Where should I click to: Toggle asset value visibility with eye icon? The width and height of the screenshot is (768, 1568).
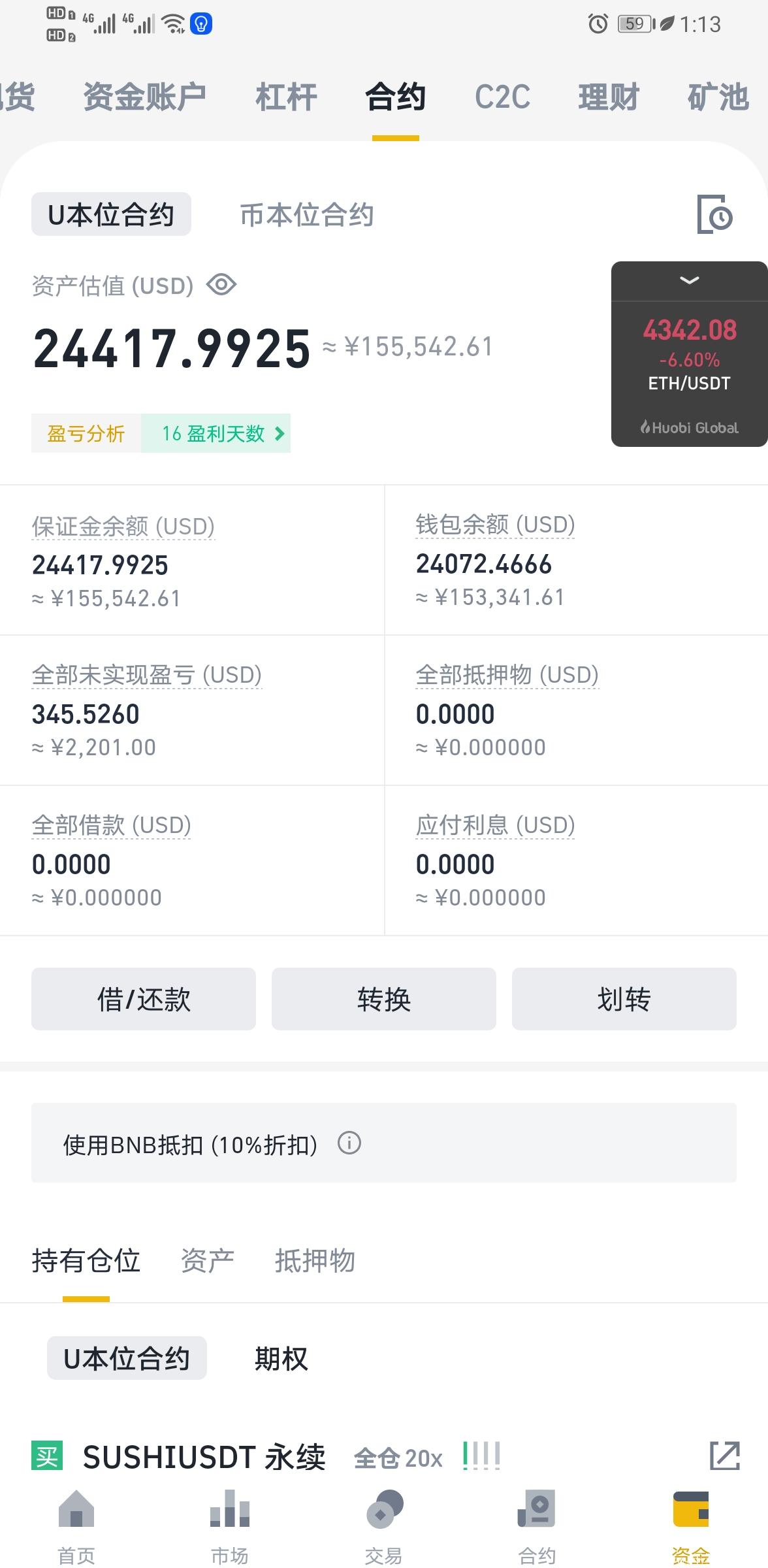click(x=221, y=286)
